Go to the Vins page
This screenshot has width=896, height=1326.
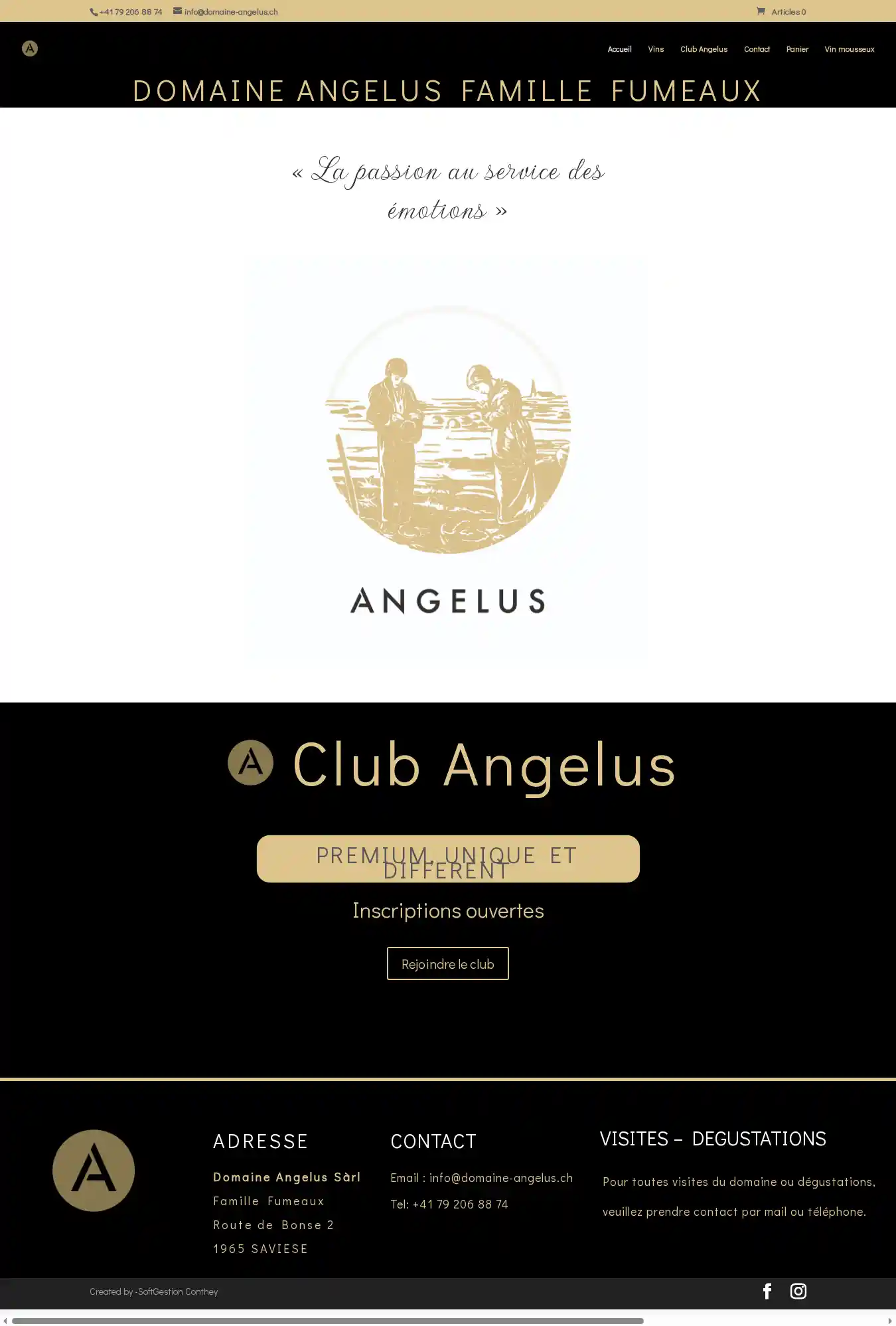tap(656, 49)
